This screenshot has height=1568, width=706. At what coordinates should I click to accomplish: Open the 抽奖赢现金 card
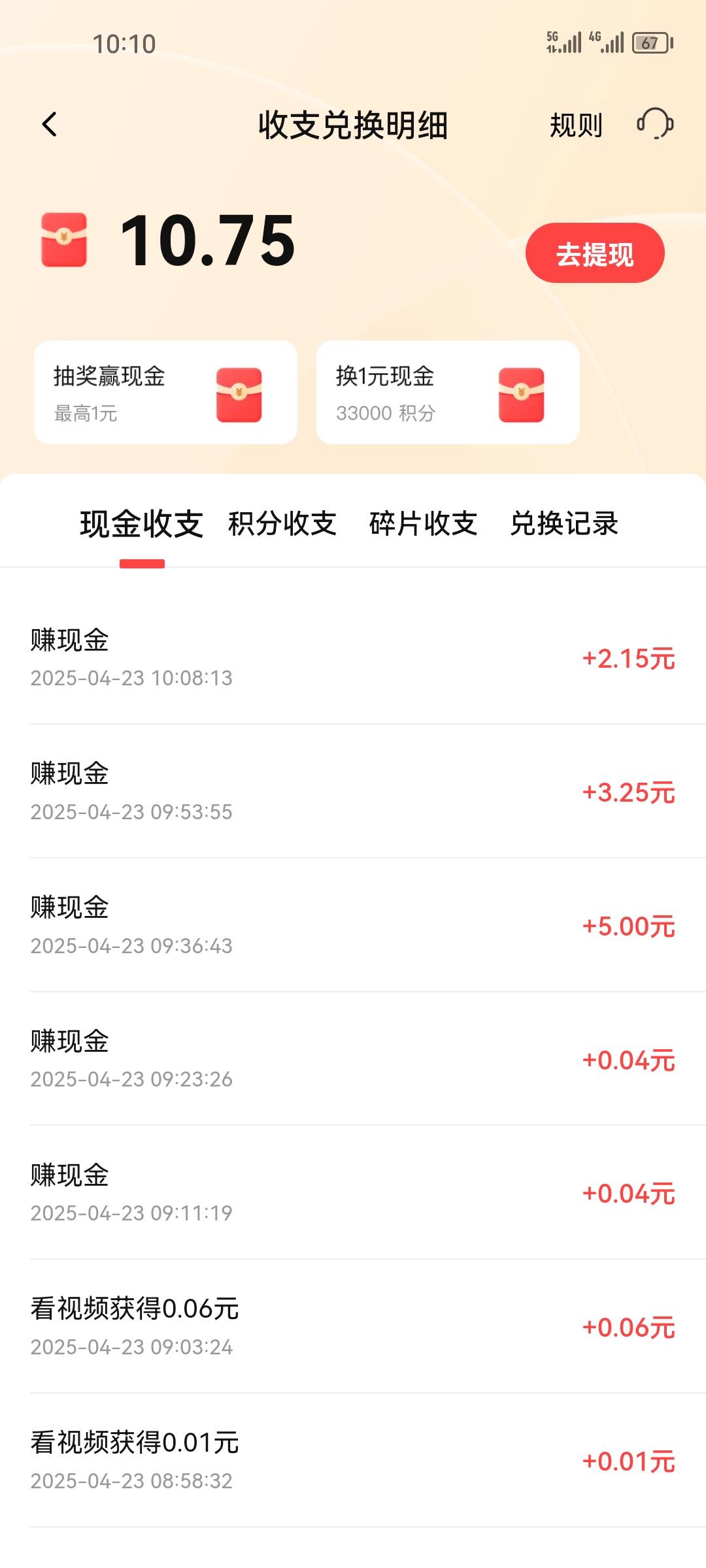tap(165, 392)
